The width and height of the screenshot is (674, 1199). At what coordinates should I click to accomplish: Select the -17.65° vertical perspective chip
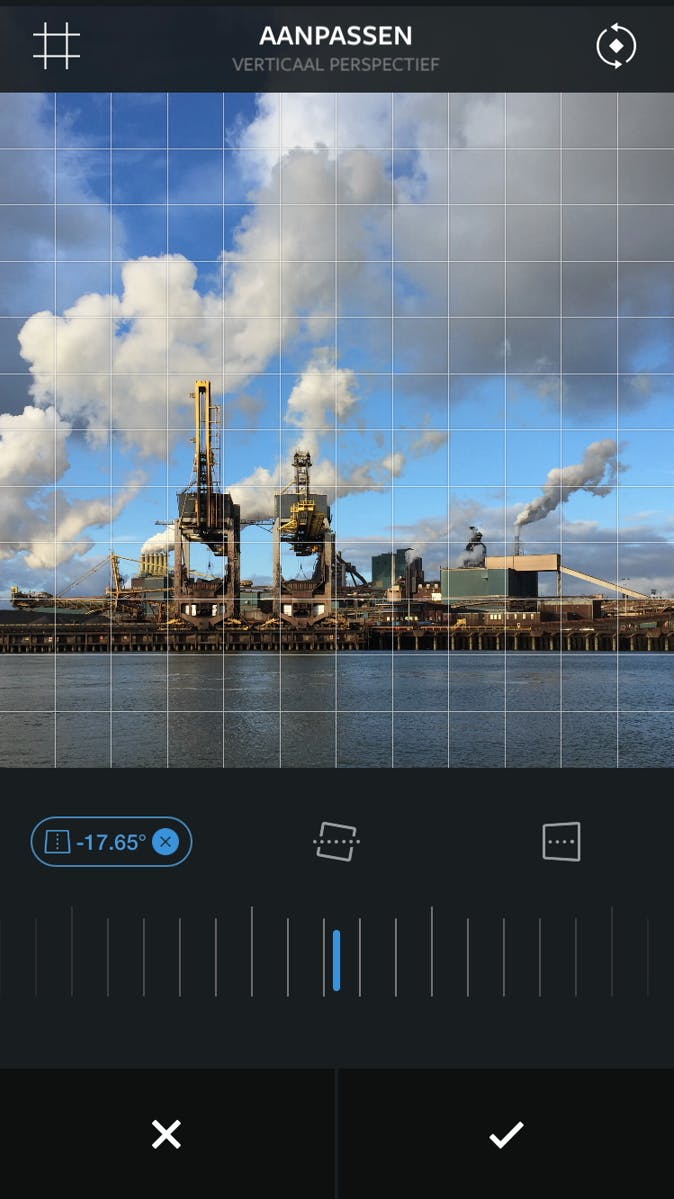(98, 842)
